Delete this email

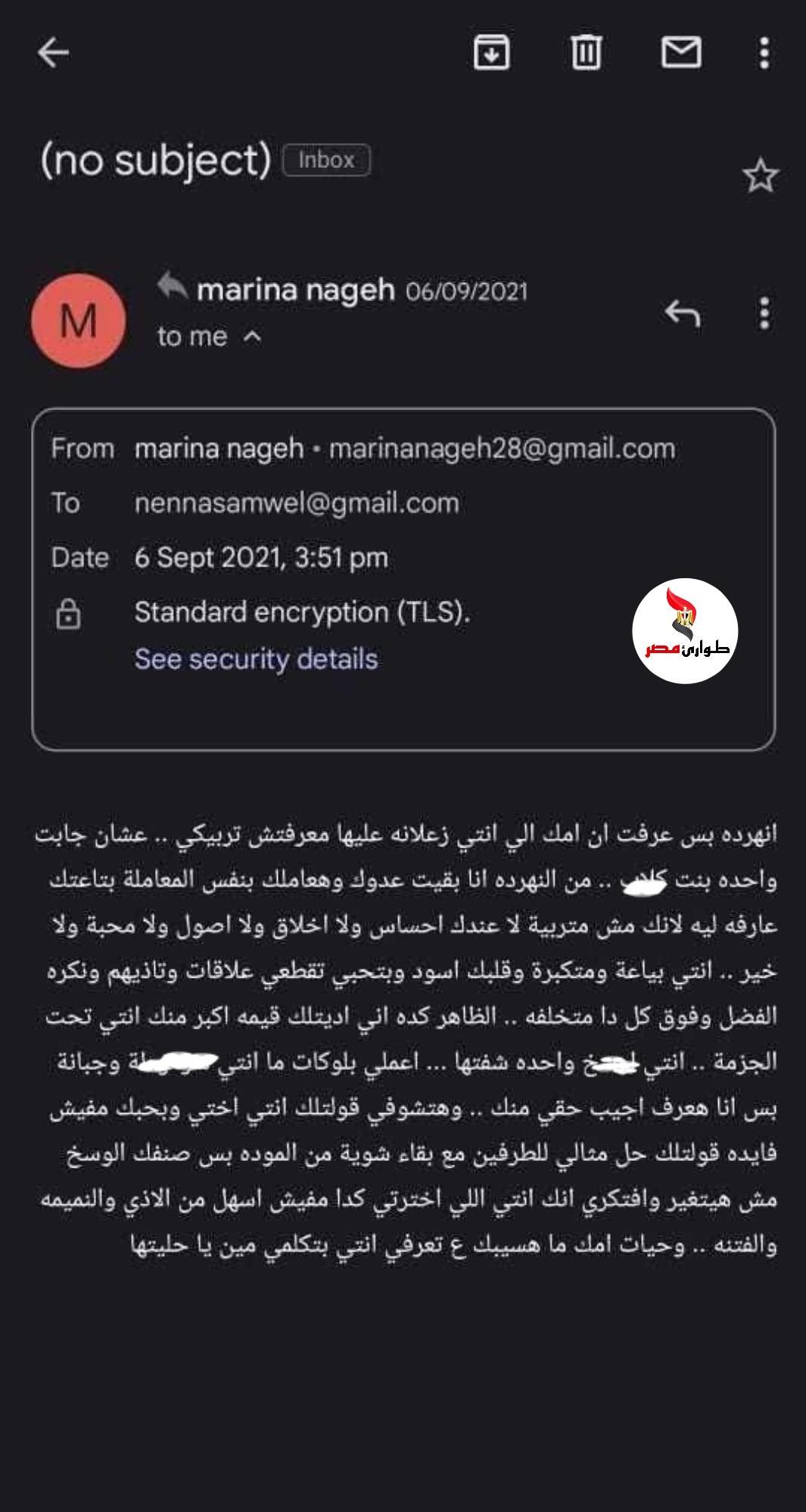586,52
